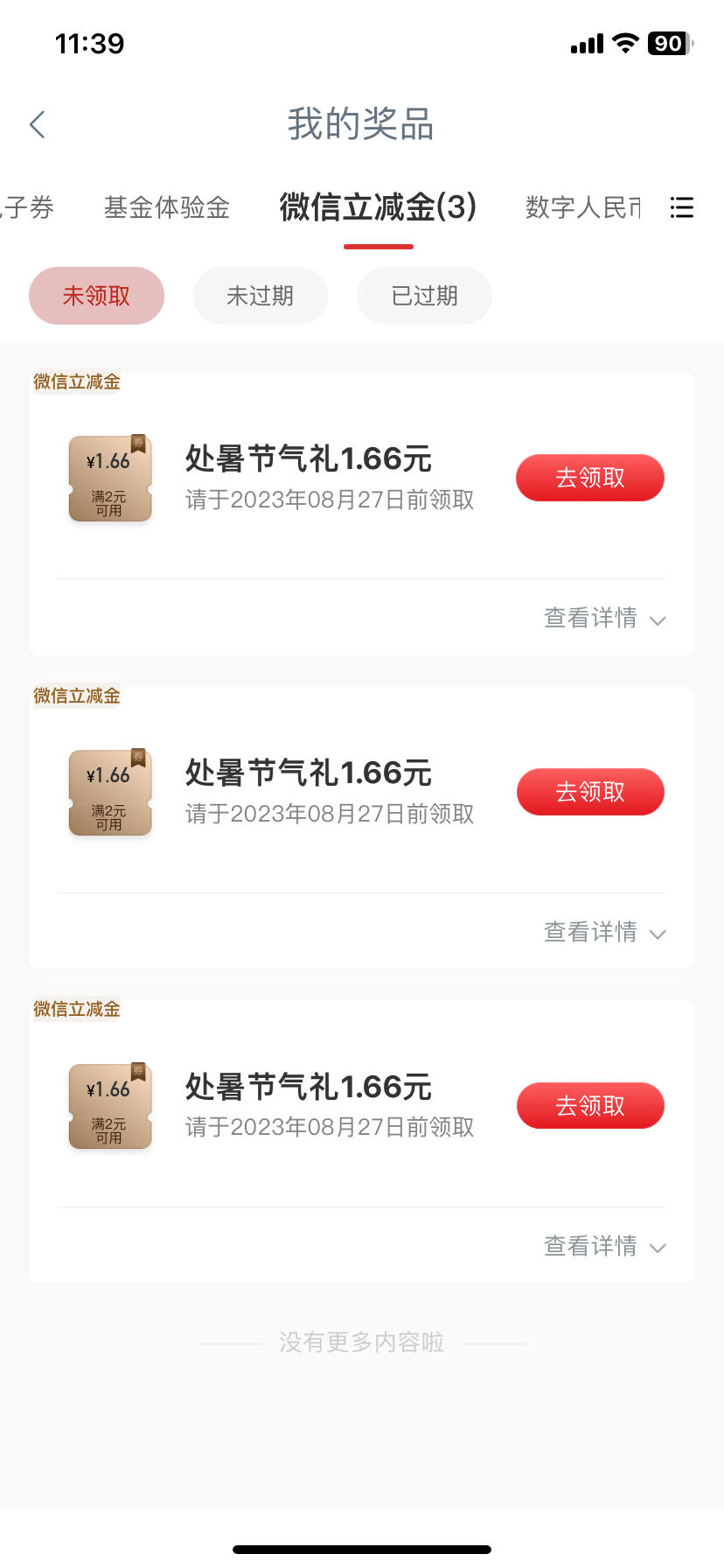Switch to the partially visible 子券 tab

(x=28, y=207)
